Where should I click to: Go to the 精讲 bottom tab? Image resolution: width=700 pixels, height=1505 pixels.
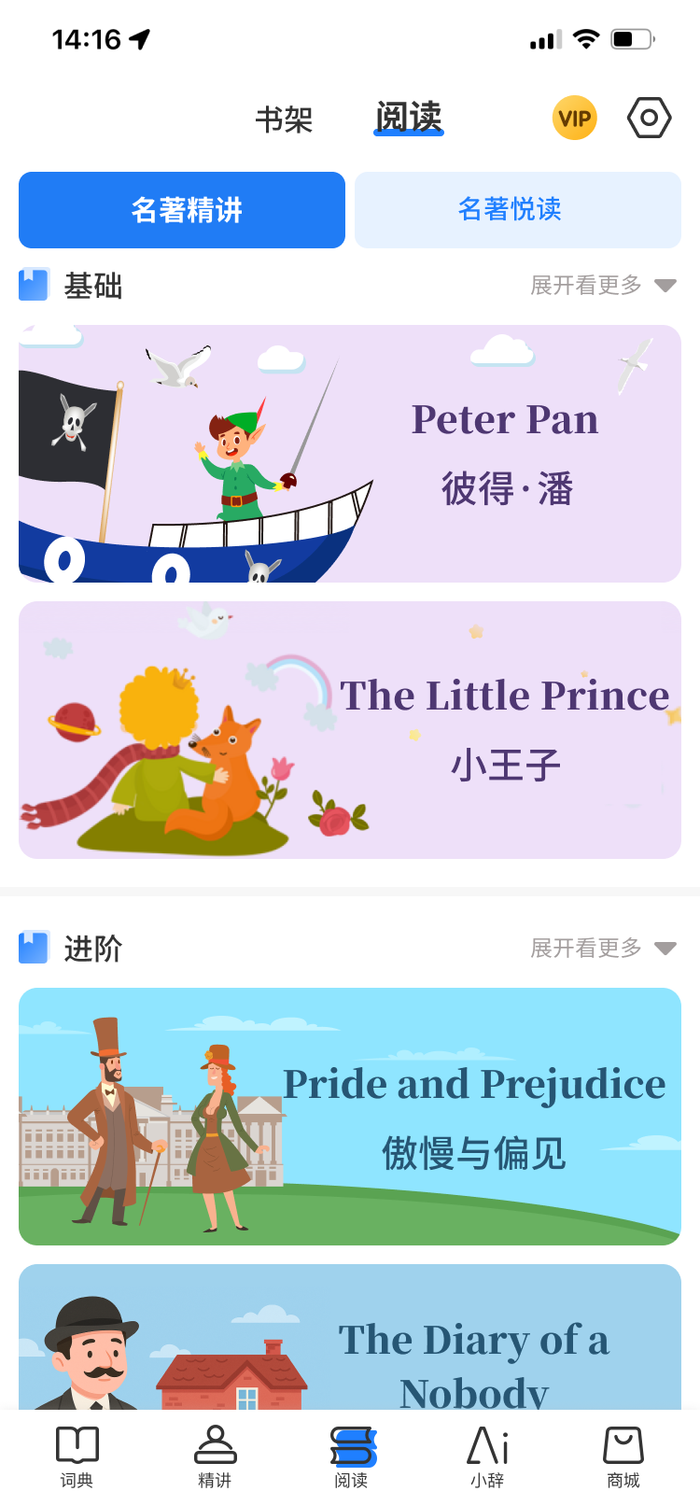214,1458
